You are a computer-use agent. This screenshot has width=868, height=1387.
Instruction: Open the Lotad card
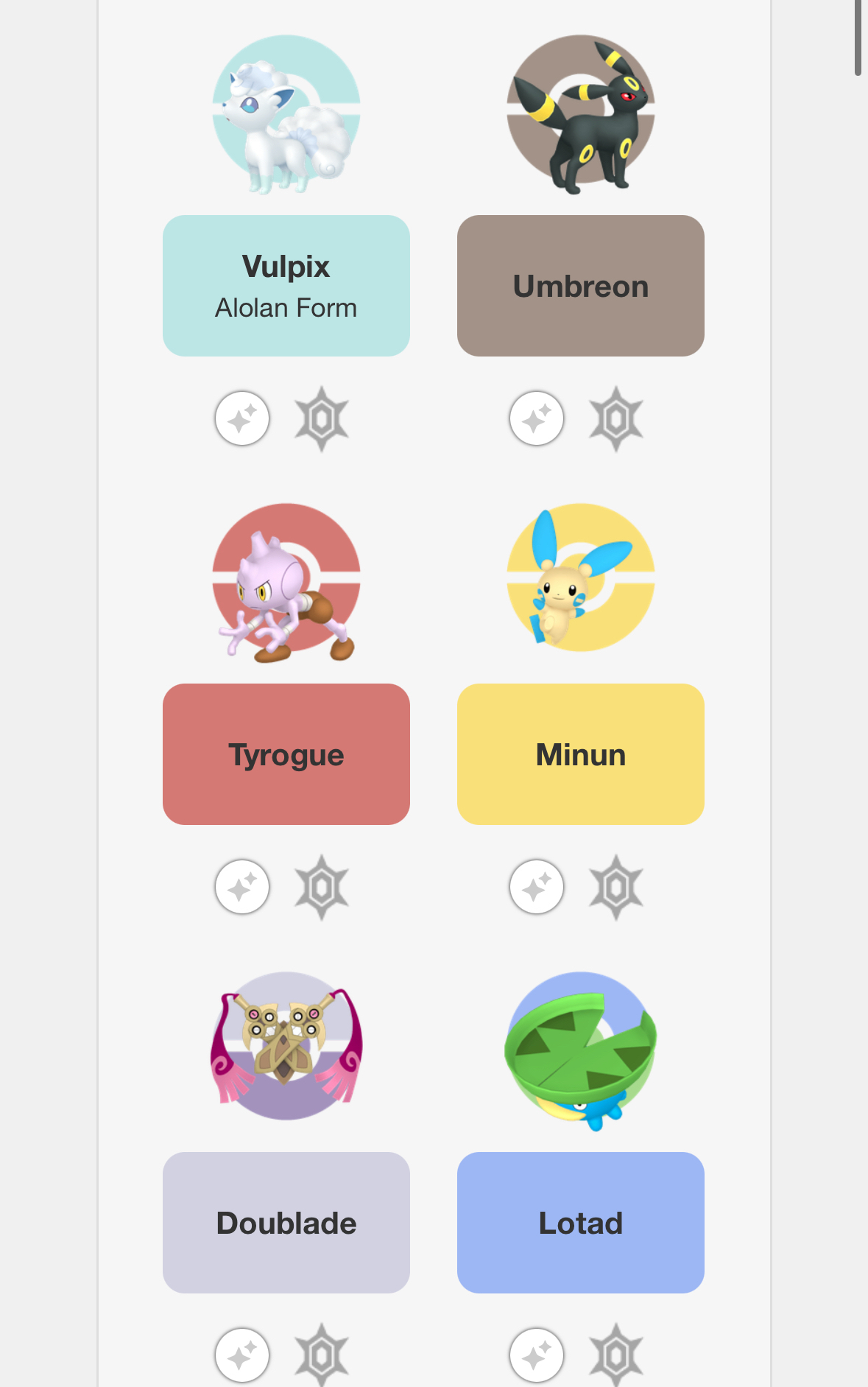click(x=580, y=1223)
